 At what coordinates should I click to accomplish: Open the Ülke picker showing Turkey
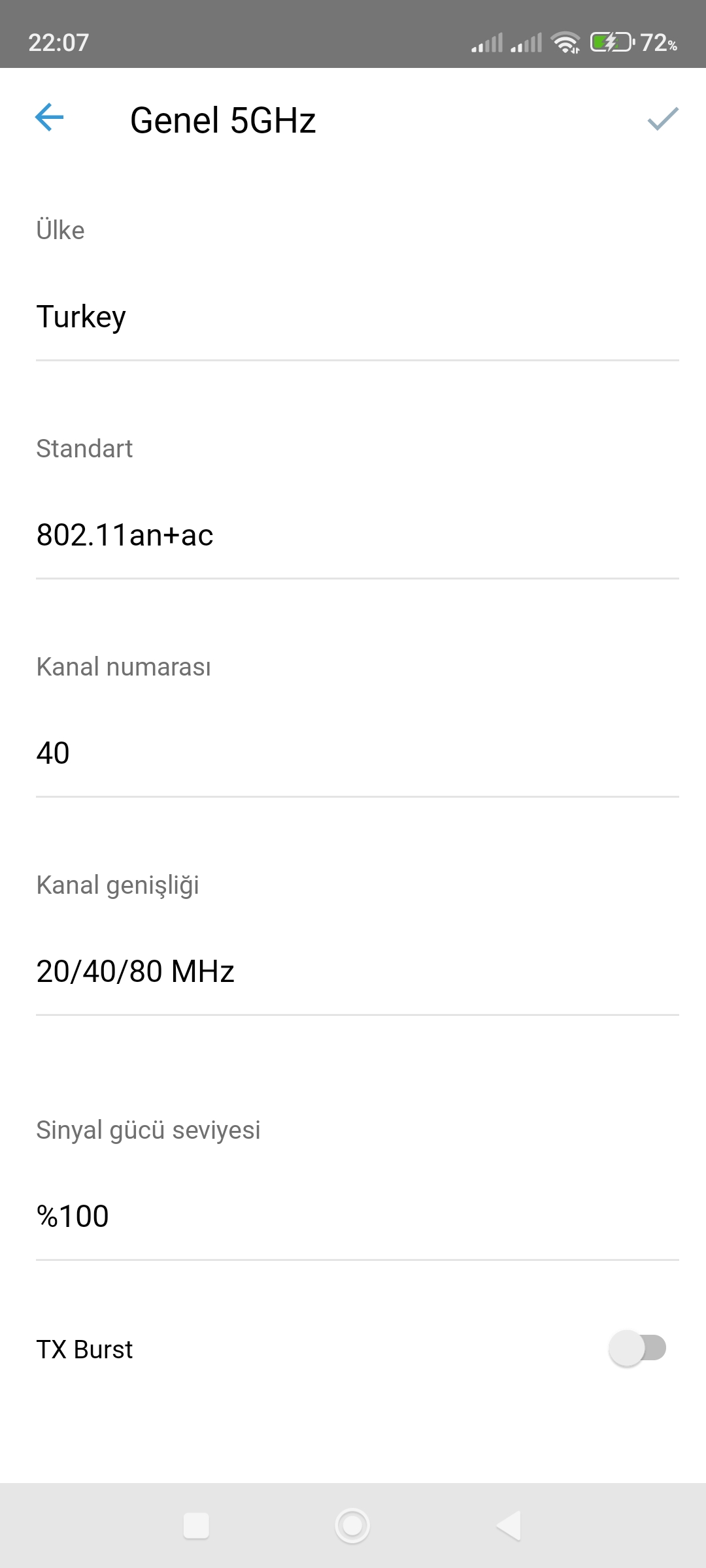[x=357, y=317]
